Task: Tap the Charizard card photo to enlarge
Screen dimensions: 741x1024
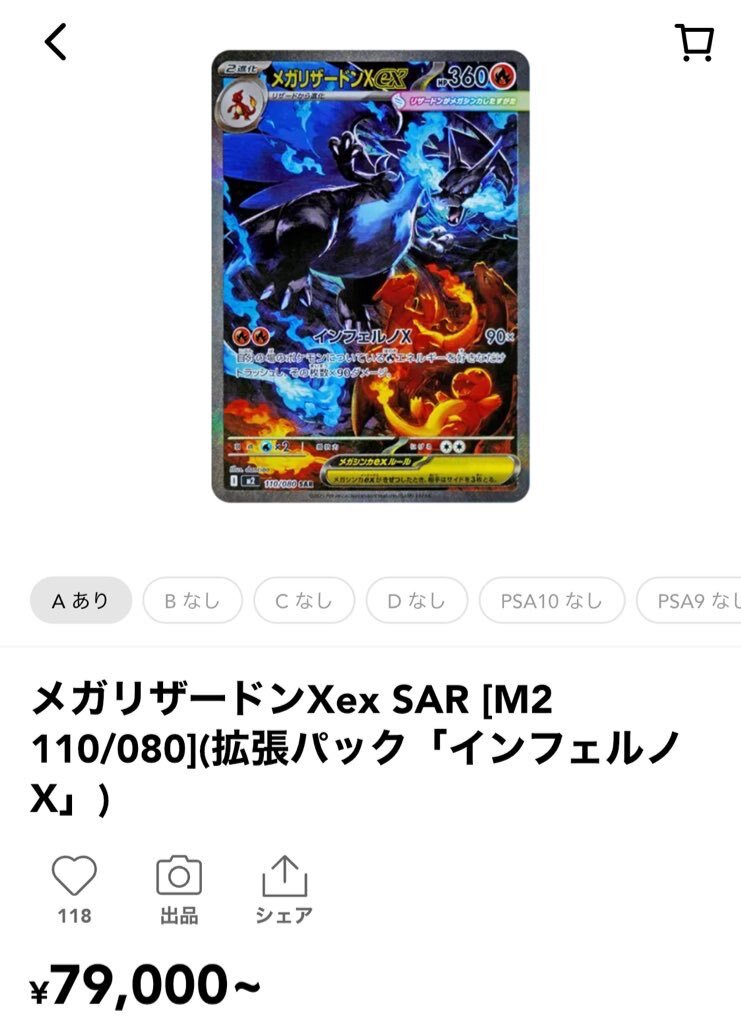Action: click(x=370, y=280)
